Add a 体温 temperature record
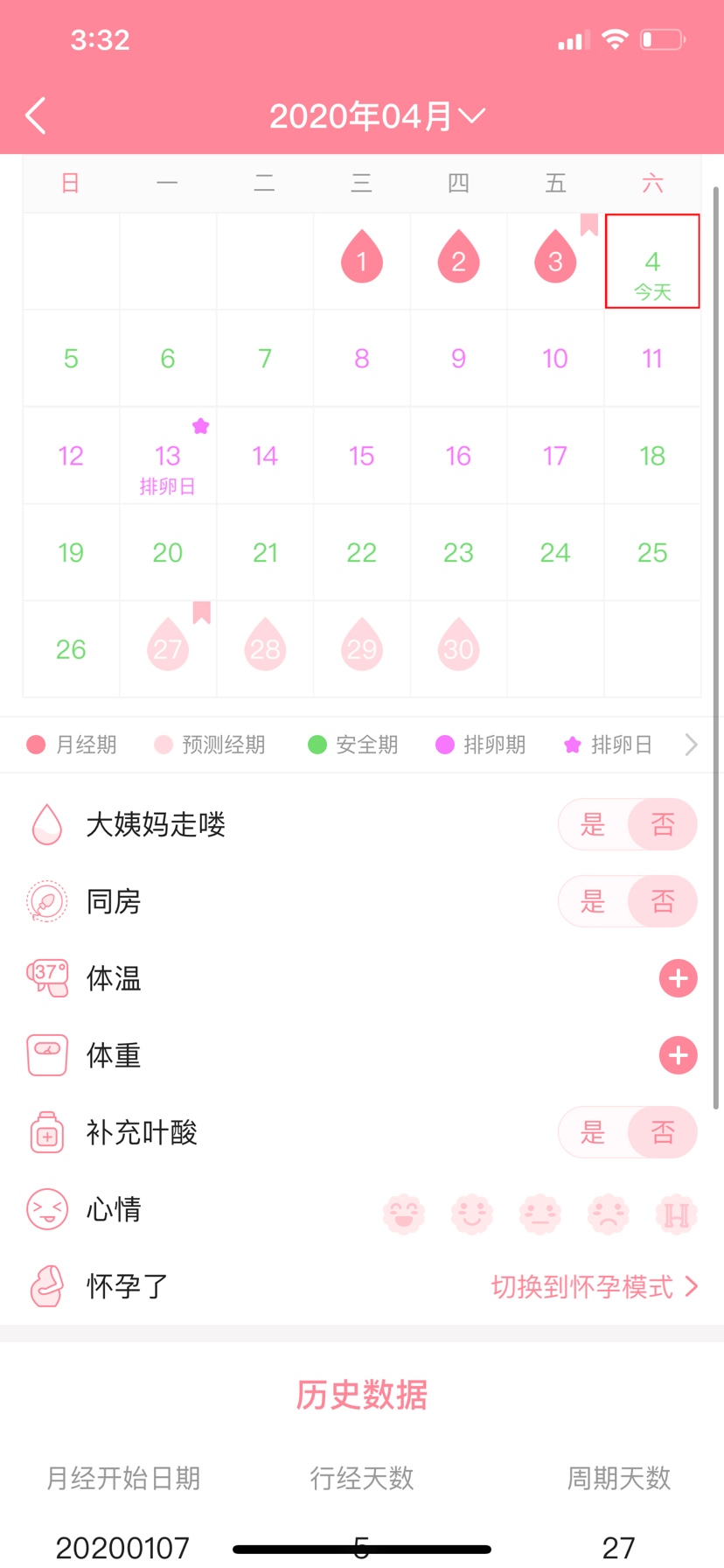The image size is (724, 1568). (x=678, y=978)
